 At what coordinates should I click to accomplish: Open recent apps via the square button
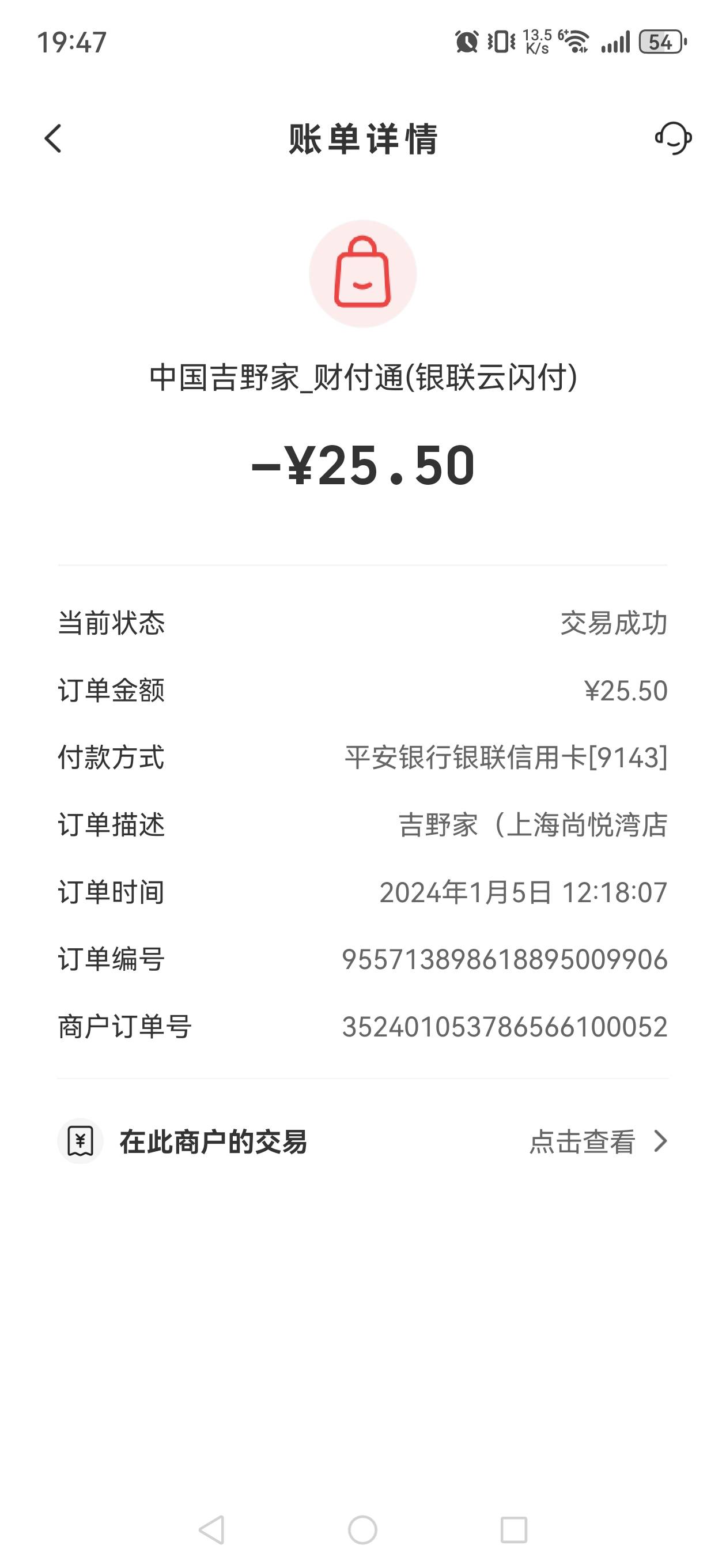[x=513, y=1529]
